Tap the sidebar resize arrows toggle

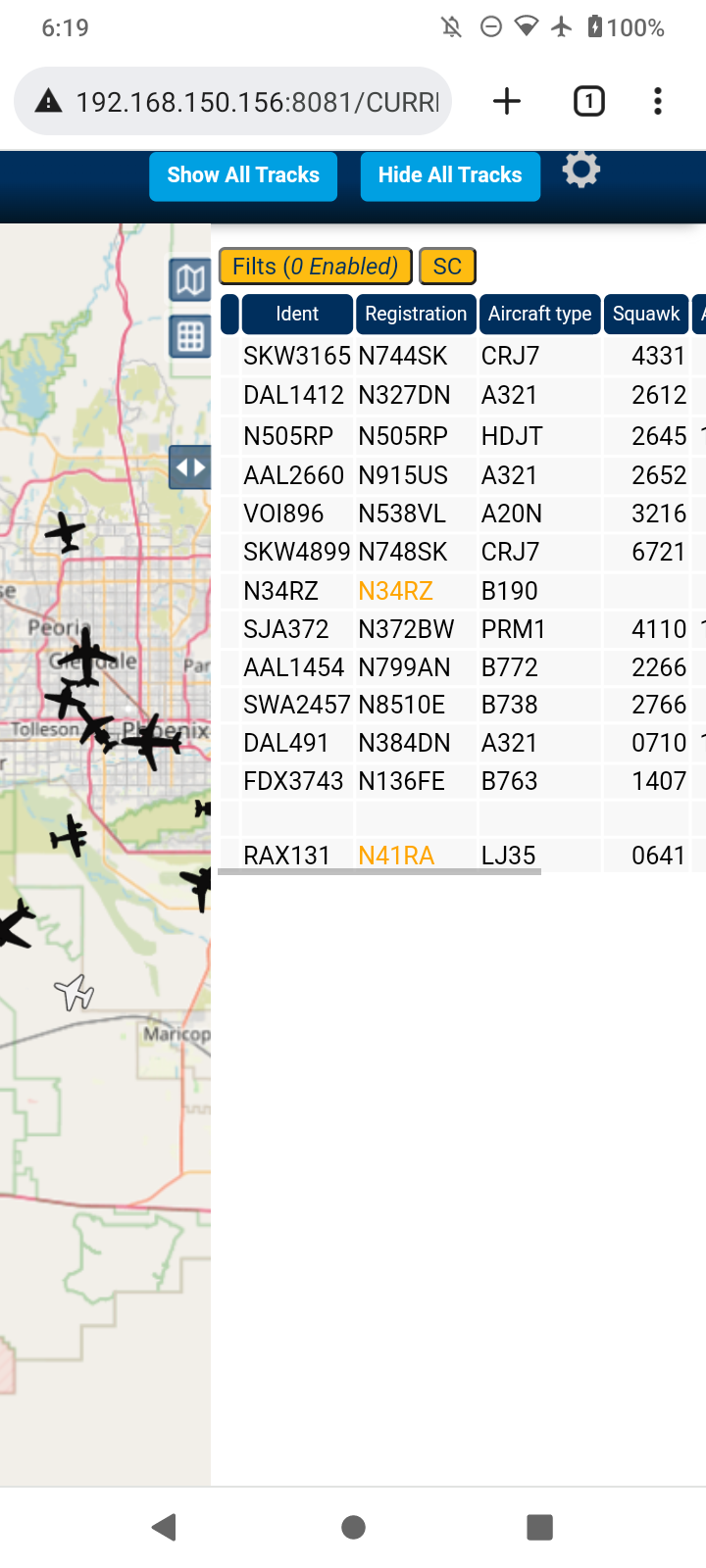pyautogui.click(x=190, y=467)
